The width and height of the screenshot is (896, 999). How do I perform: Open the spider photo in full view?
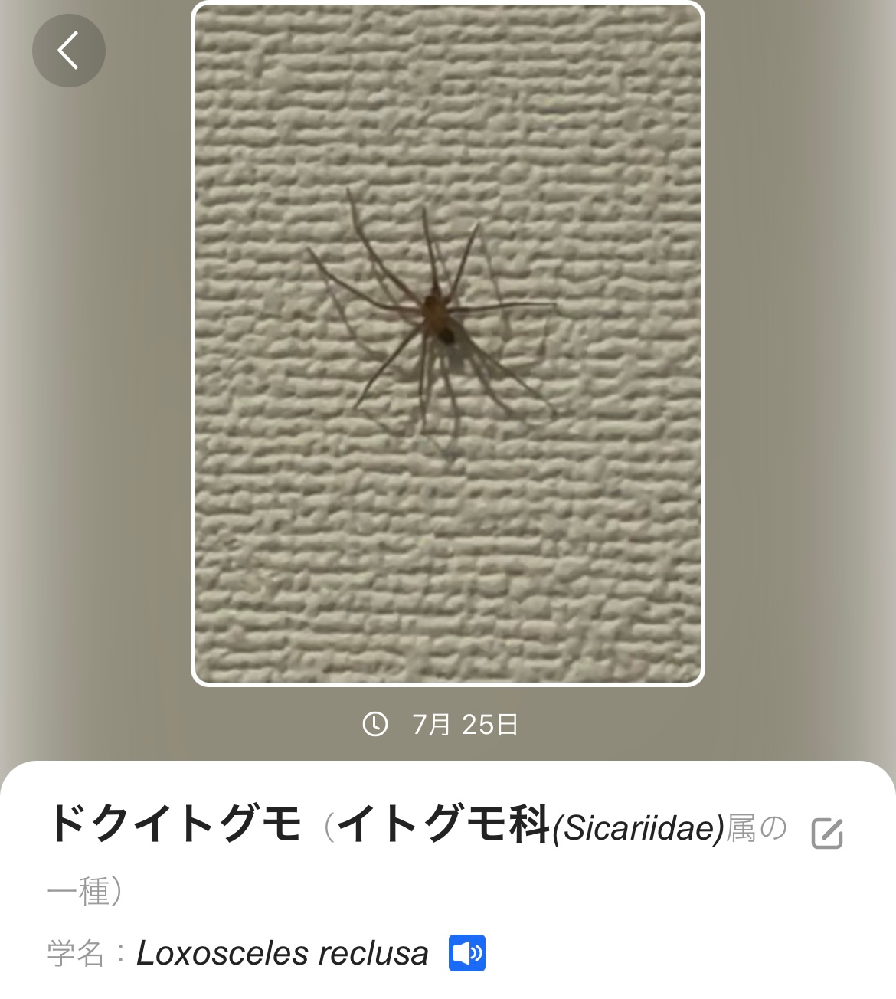coord(448,344)
